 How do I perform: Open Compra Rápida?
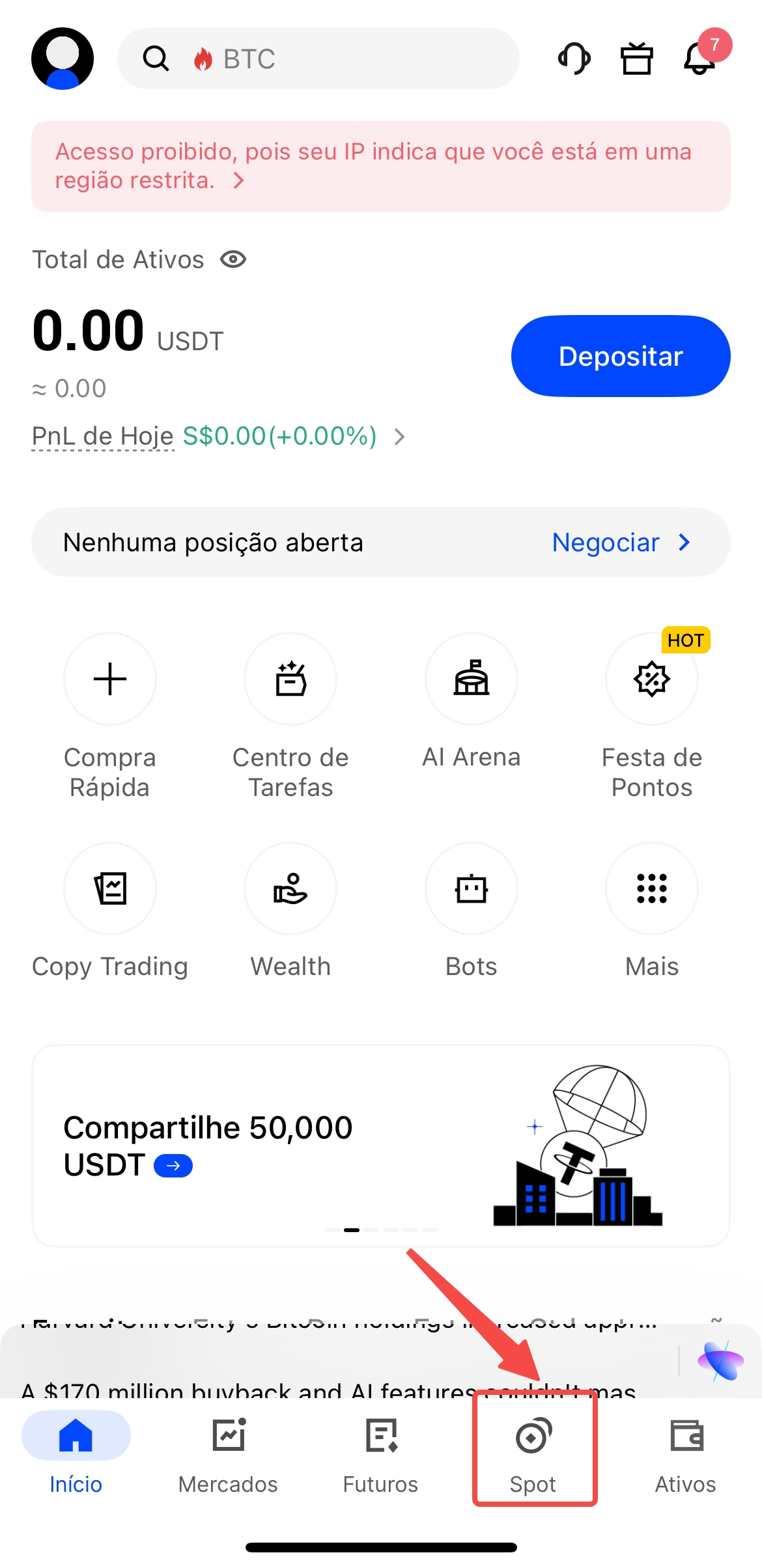coord(110,679)
